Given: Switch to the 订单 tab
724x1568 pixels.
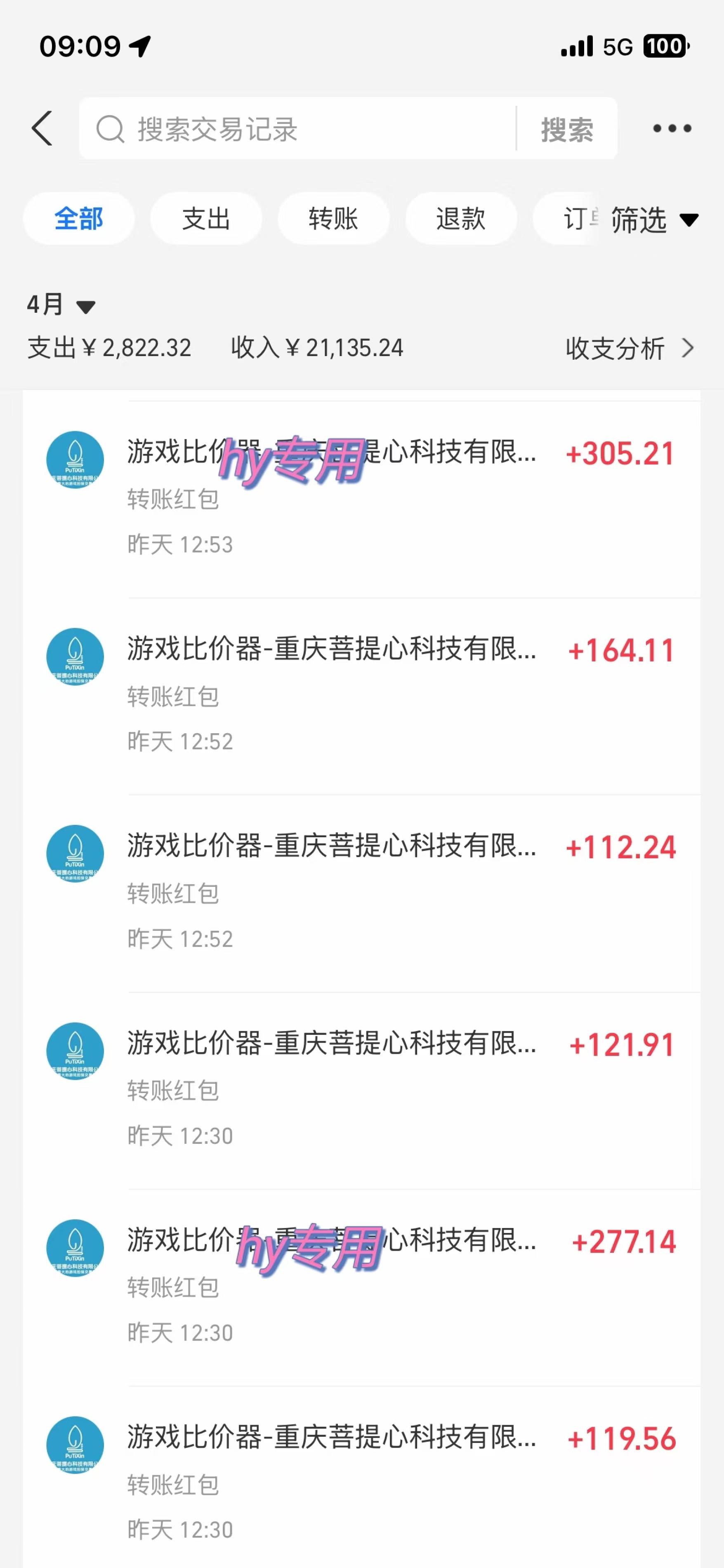Looking at the screenshot, I should [x=578, y=218].
